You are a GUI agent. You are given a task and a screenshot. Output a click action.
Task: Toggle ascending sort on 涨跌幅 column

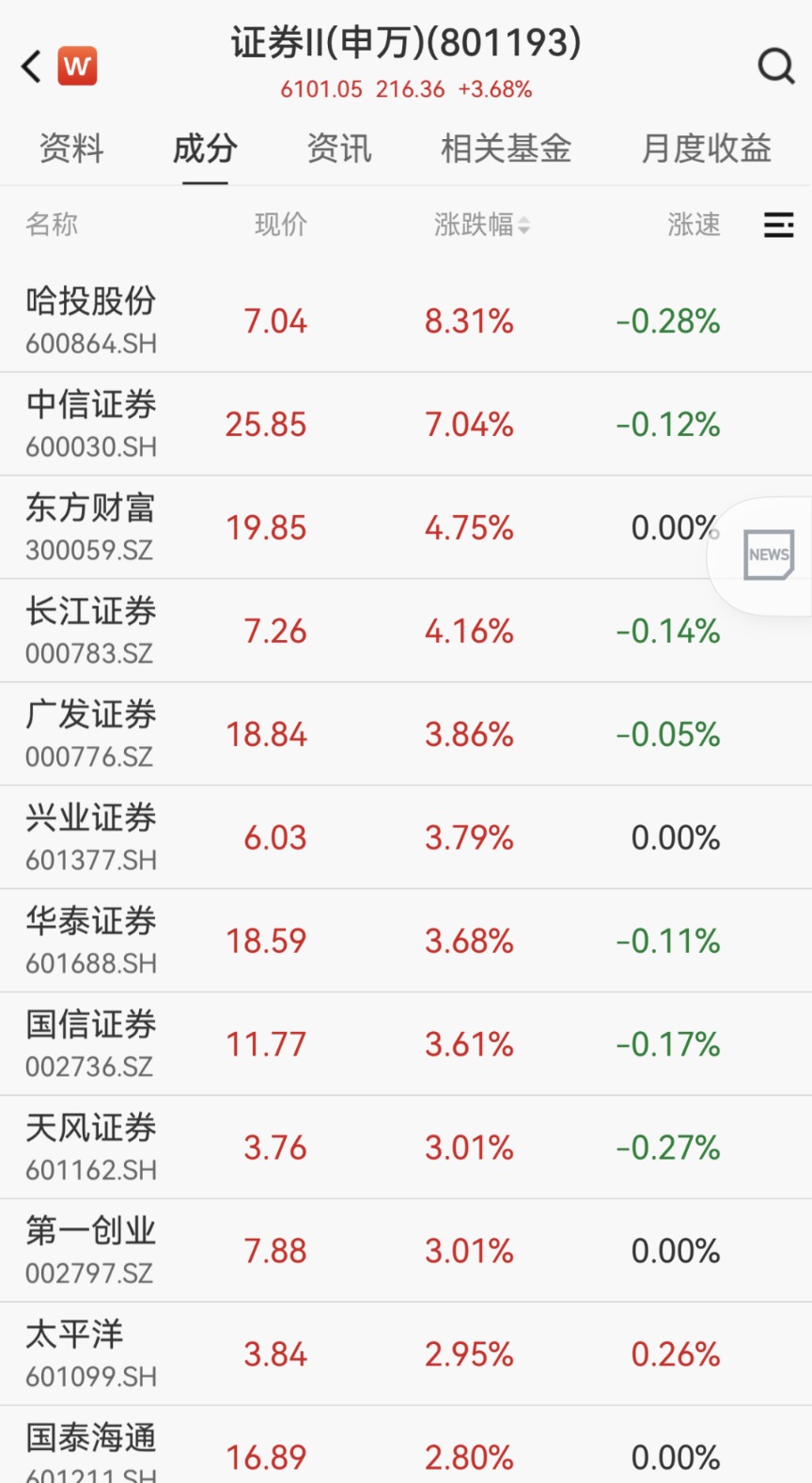click(525, 225)
